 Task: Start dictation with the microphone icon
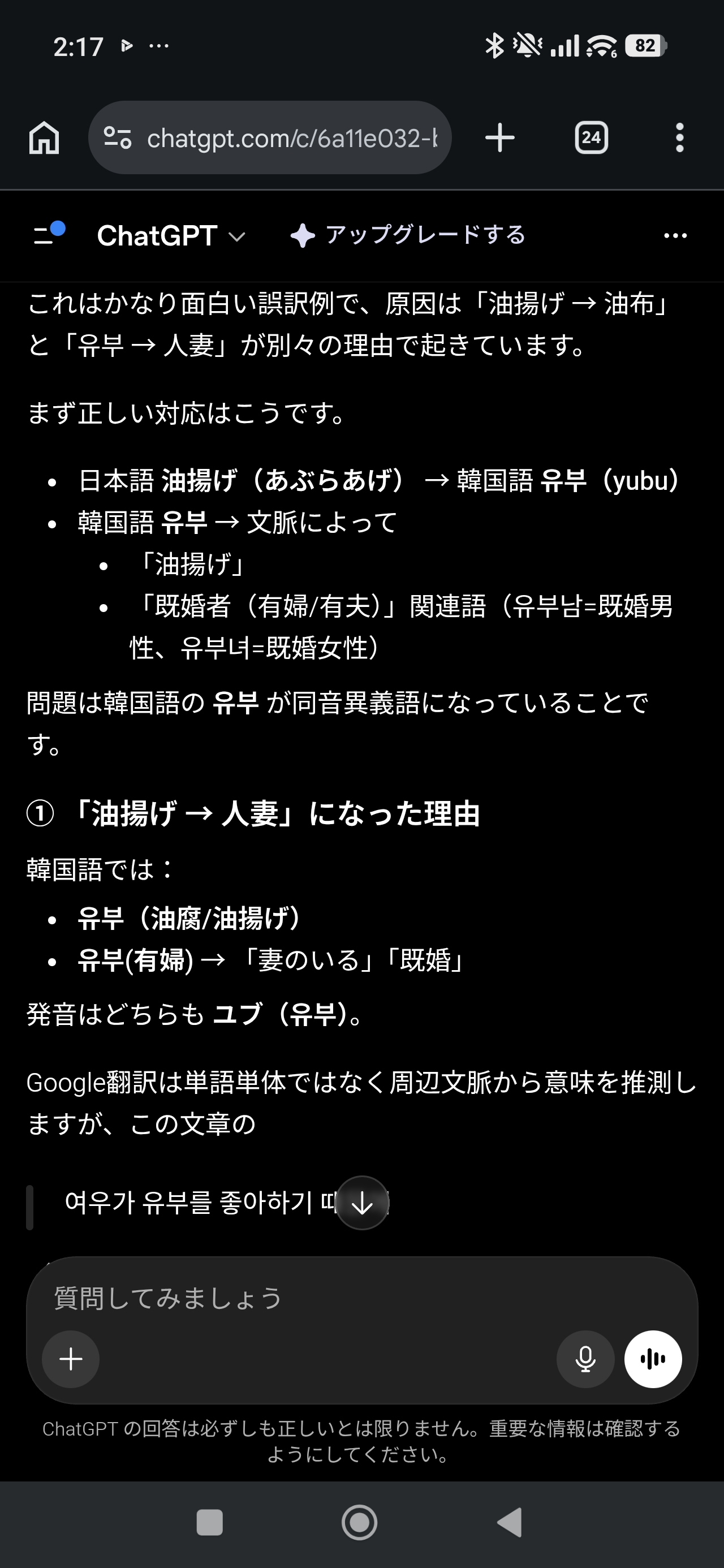click(x=585, y=1359)
